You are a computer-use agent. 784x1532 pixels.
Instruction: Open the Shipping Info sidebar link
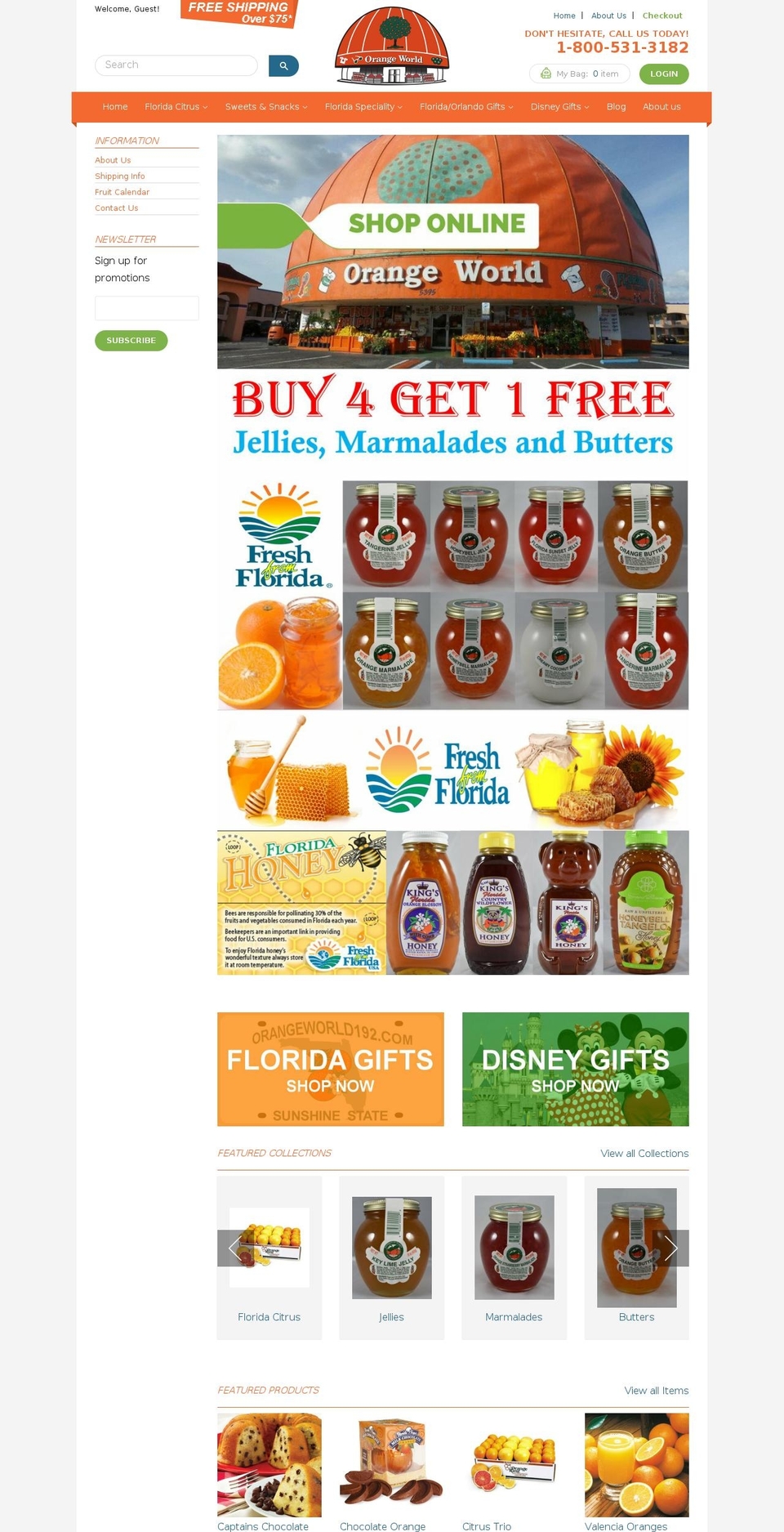(x=120, y=176)
